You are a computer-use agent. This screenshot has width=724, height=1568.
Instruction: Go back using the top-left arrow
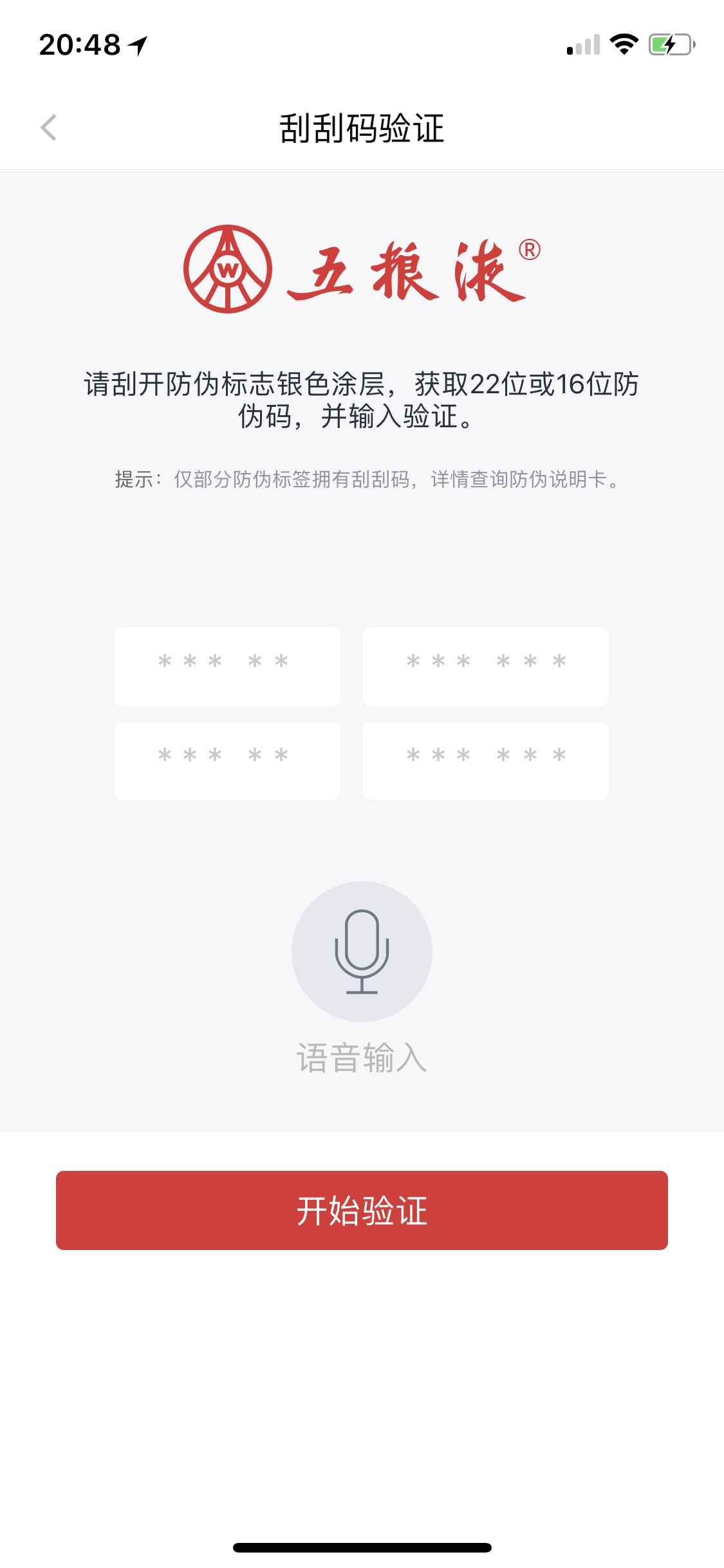click(x=49, y=127)
